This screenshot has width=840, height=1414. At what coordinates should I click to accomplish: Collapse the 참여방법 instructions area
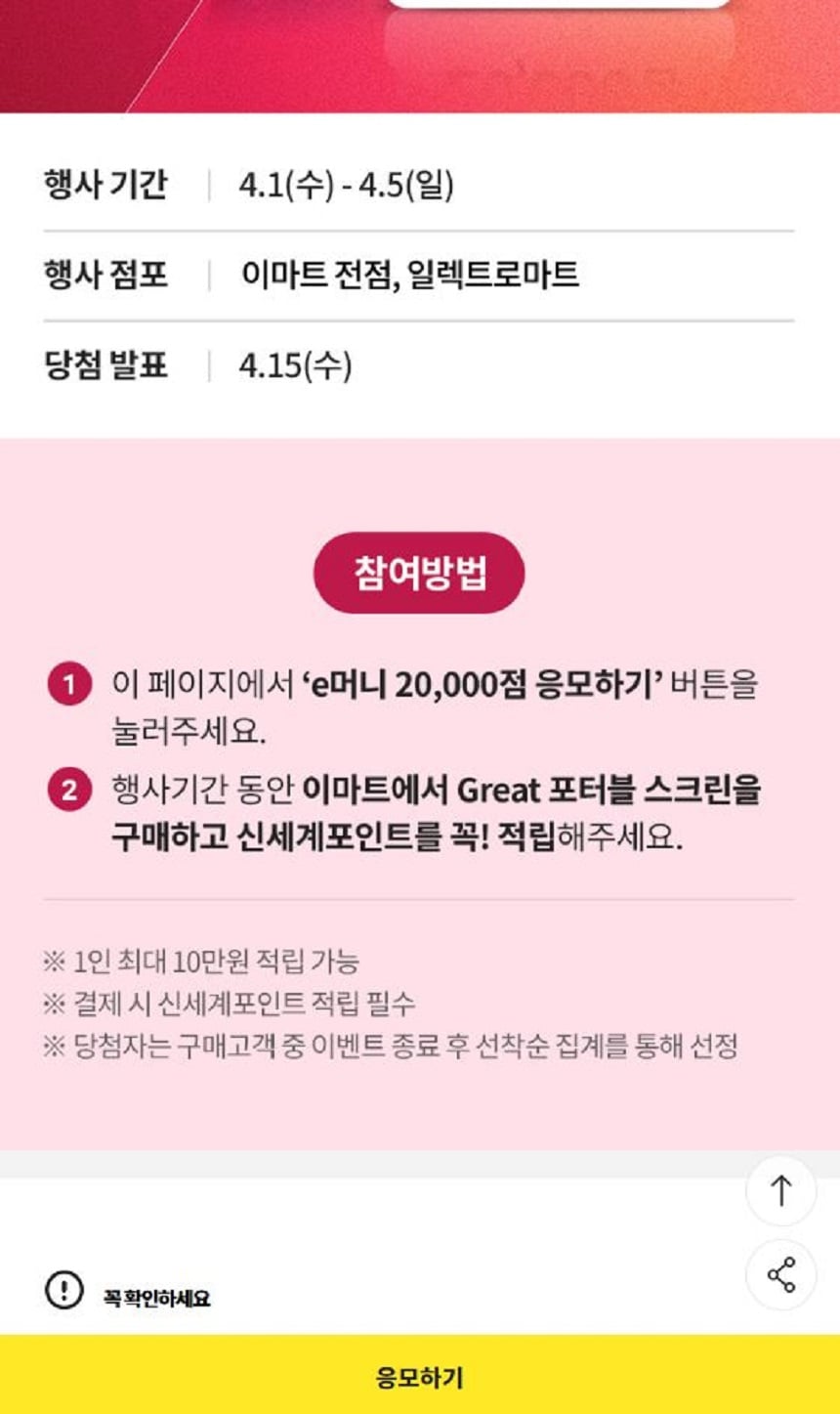coord(419,572)
